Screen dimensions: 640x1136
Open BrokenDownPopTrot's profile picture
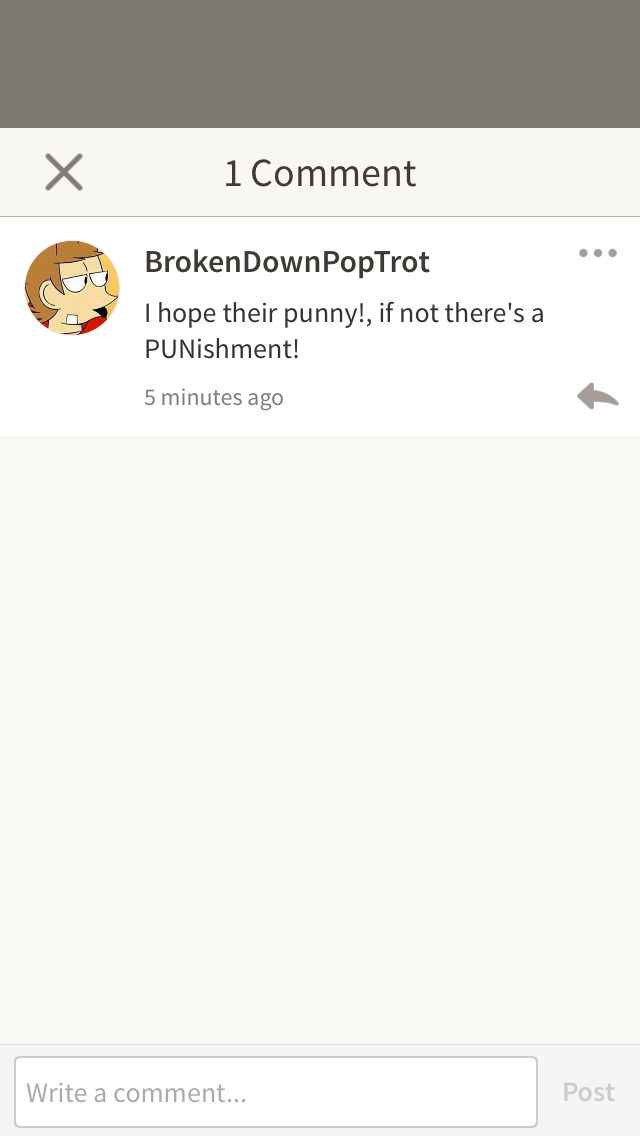(72, 288)
